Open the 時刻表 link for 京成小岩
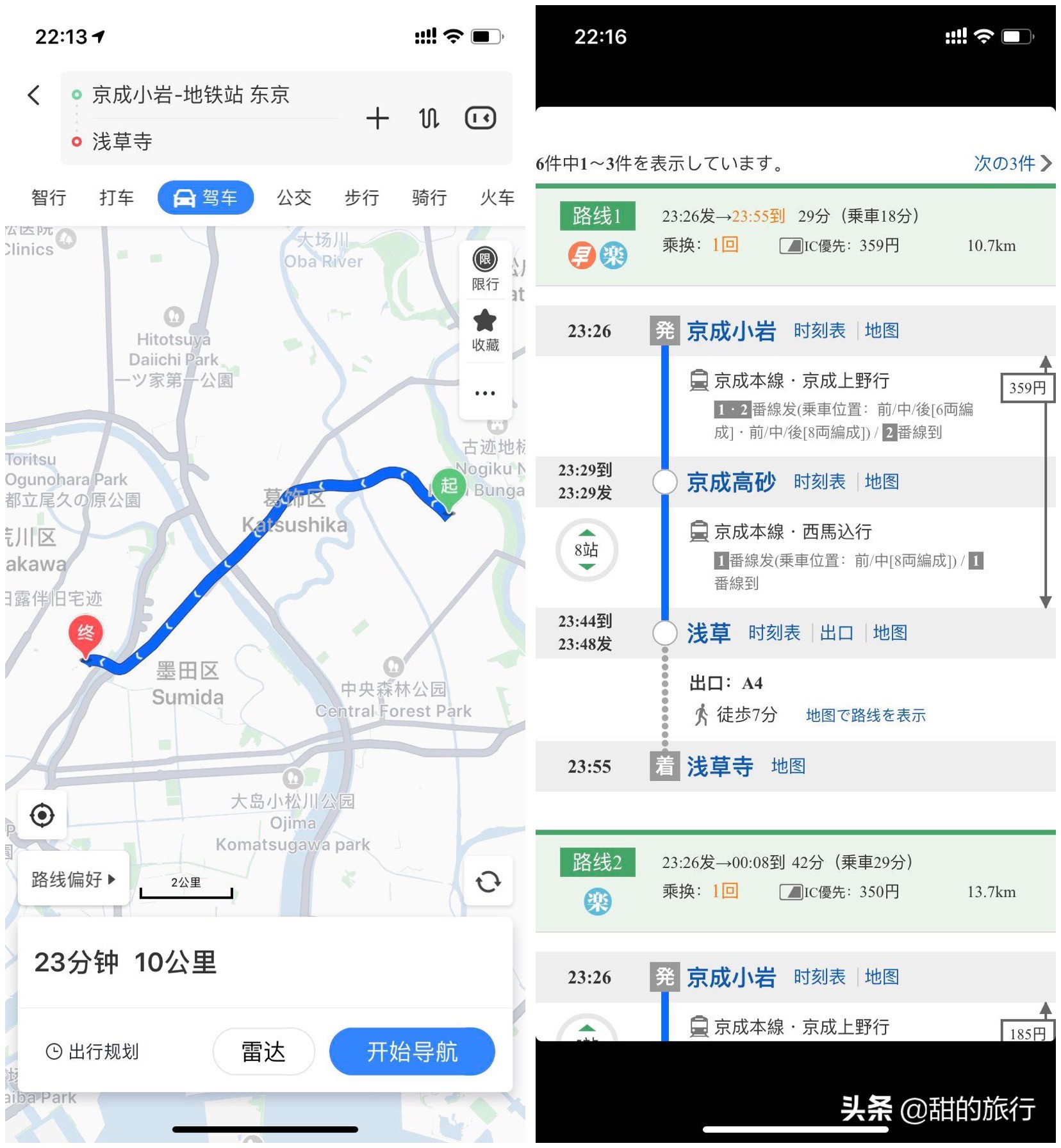The image size is (1061, 1148). pos(819,331)
